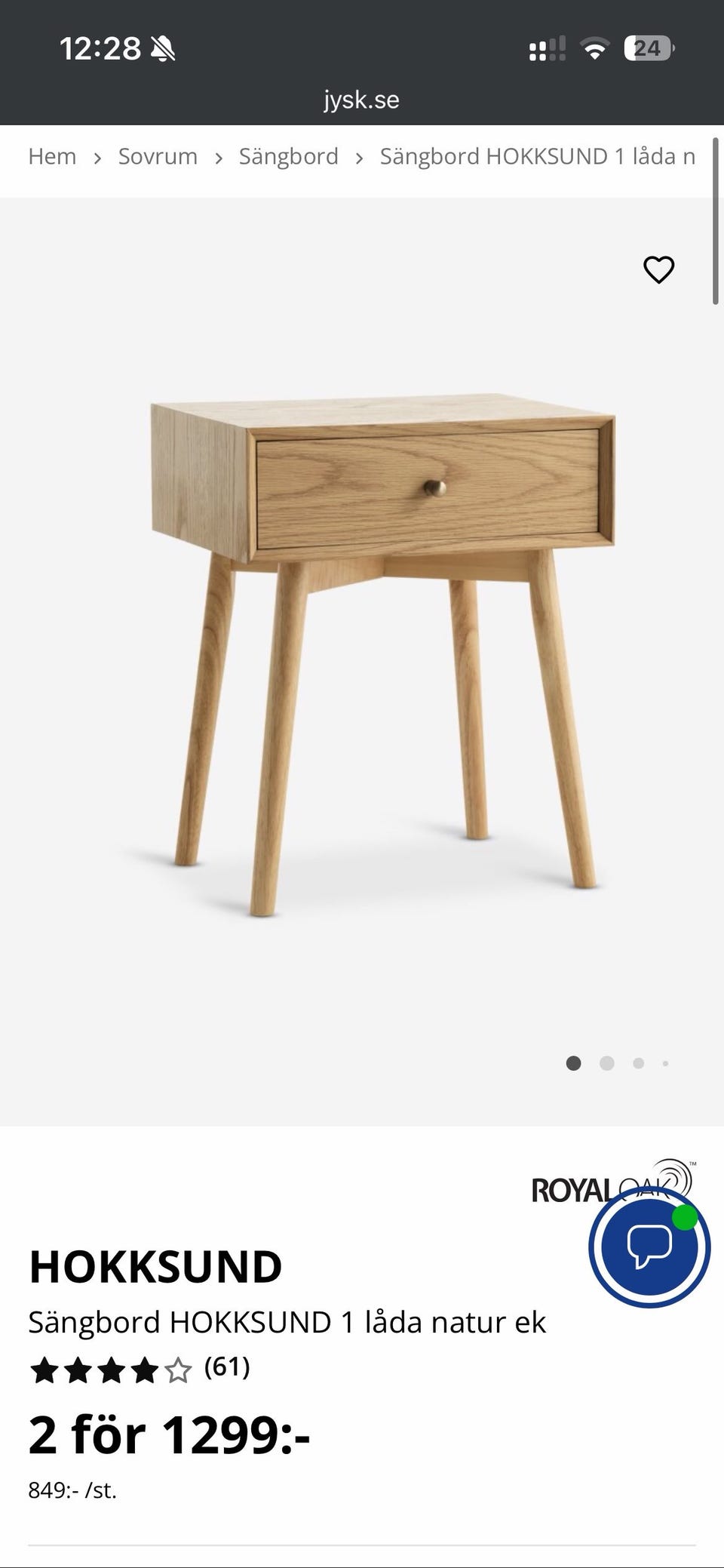Go to the Hem breadcrumb
724x1568 pixels.
tap(52, 156)
